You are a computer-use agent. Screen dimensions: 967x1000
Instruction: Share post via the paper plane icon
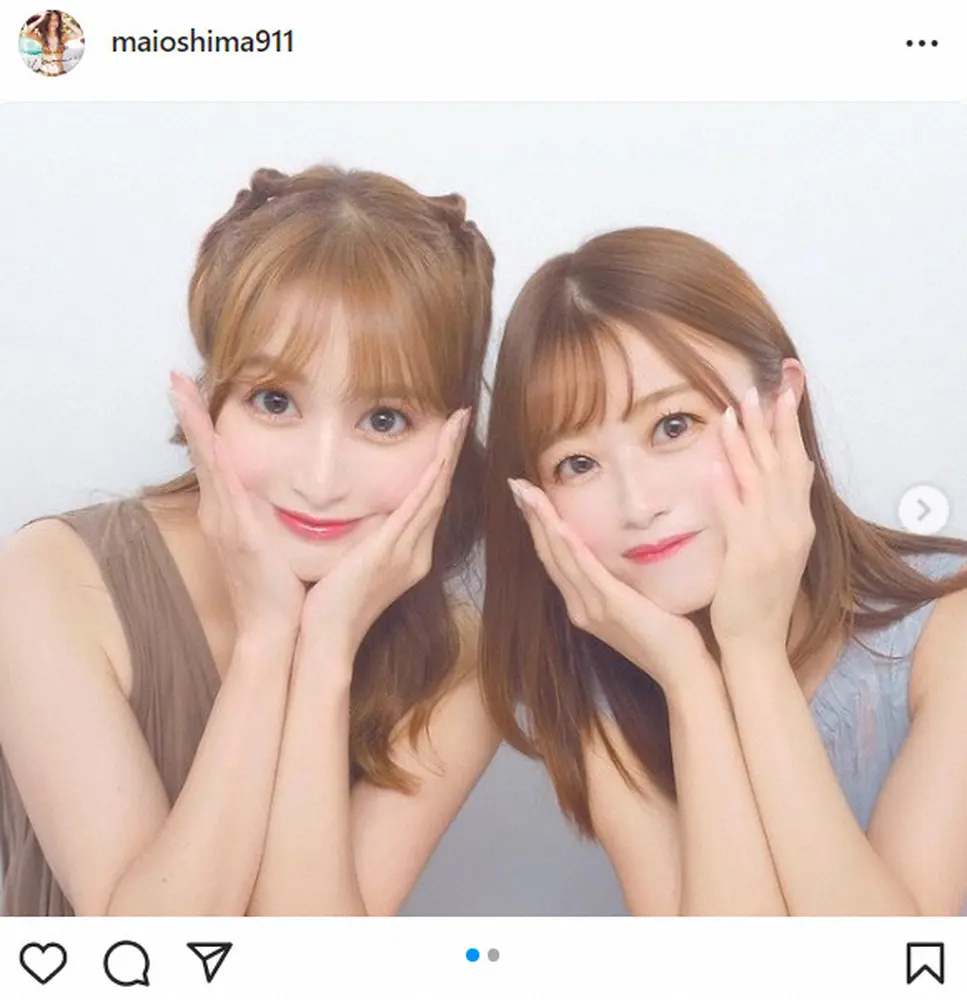209,962
